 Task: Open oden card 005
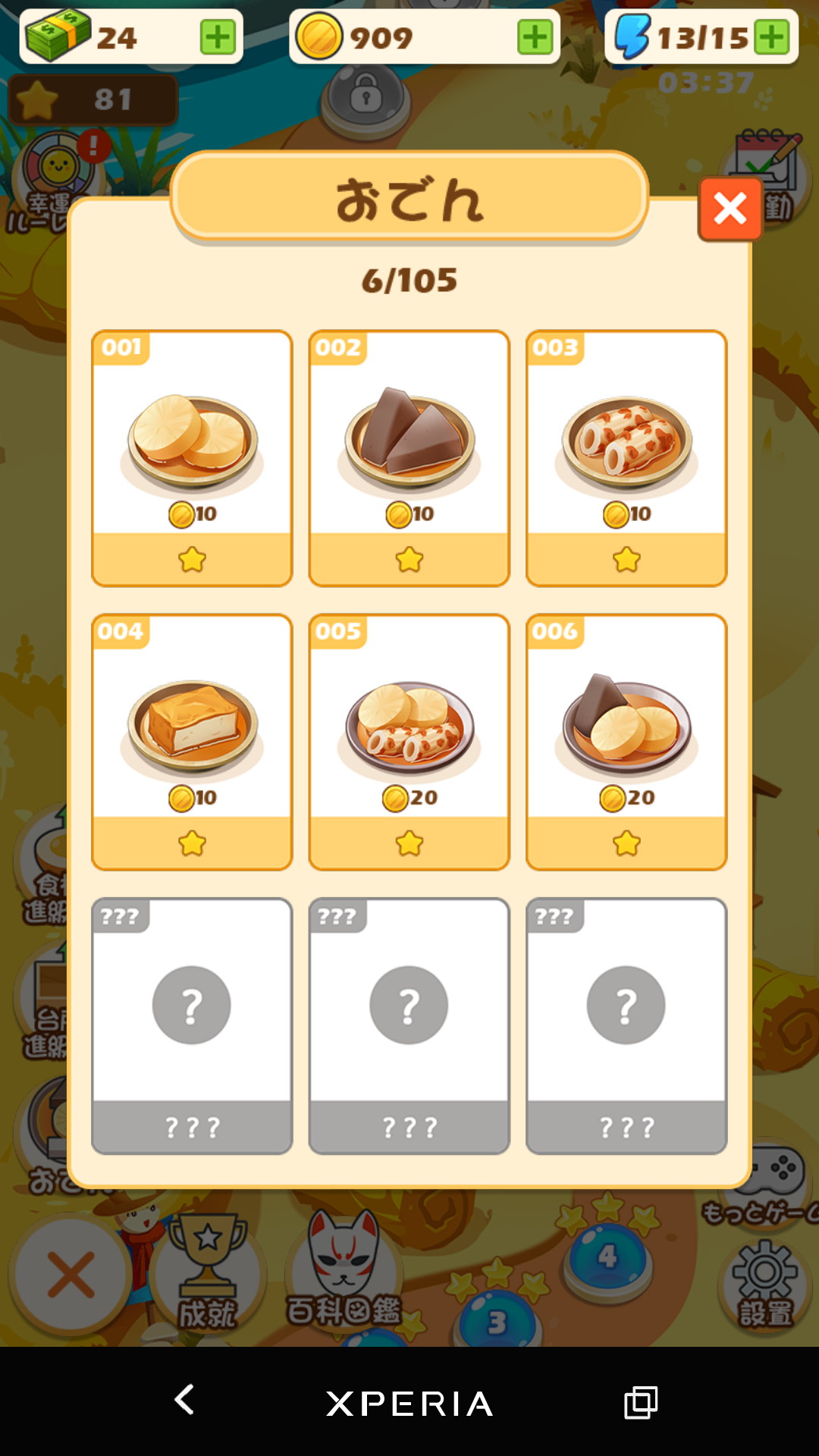(409, 742)
